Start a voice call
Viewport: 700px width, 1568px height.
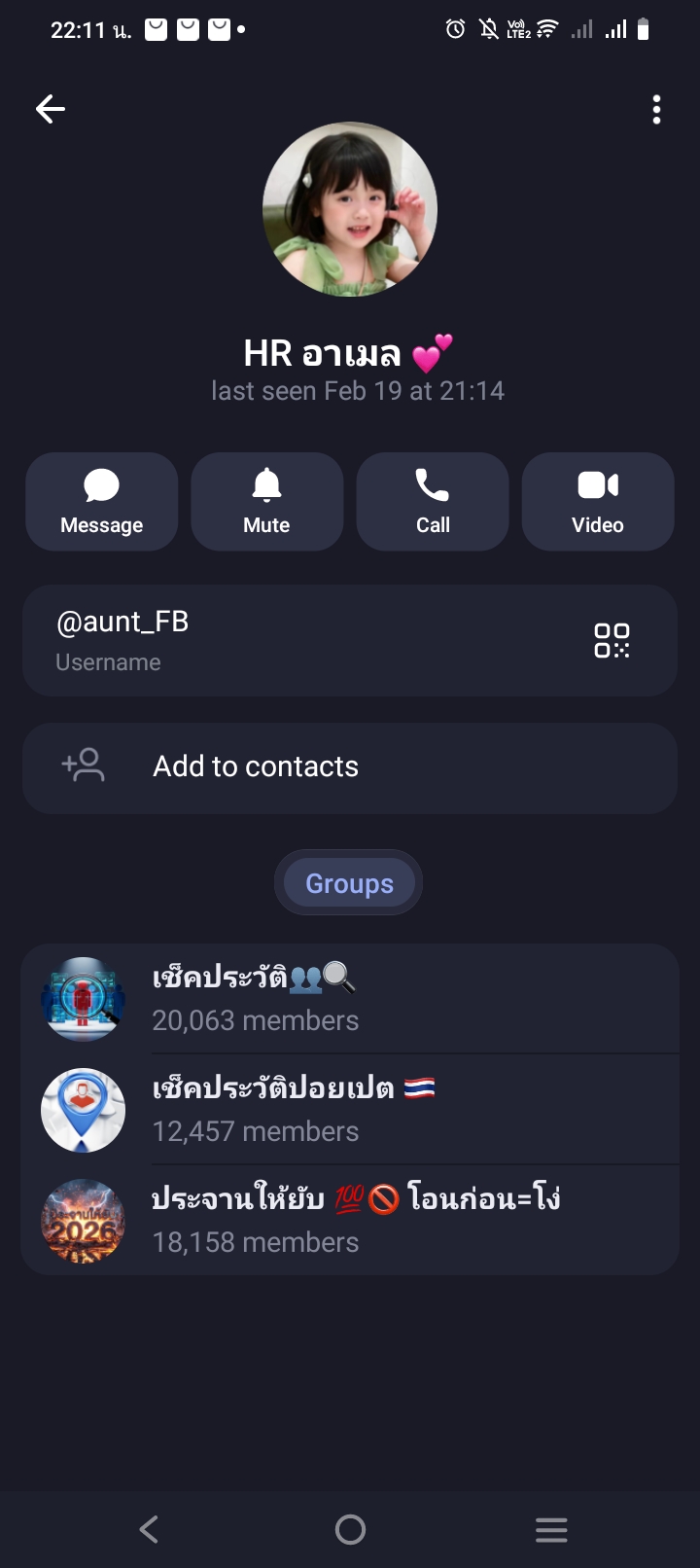pos(433,502)
